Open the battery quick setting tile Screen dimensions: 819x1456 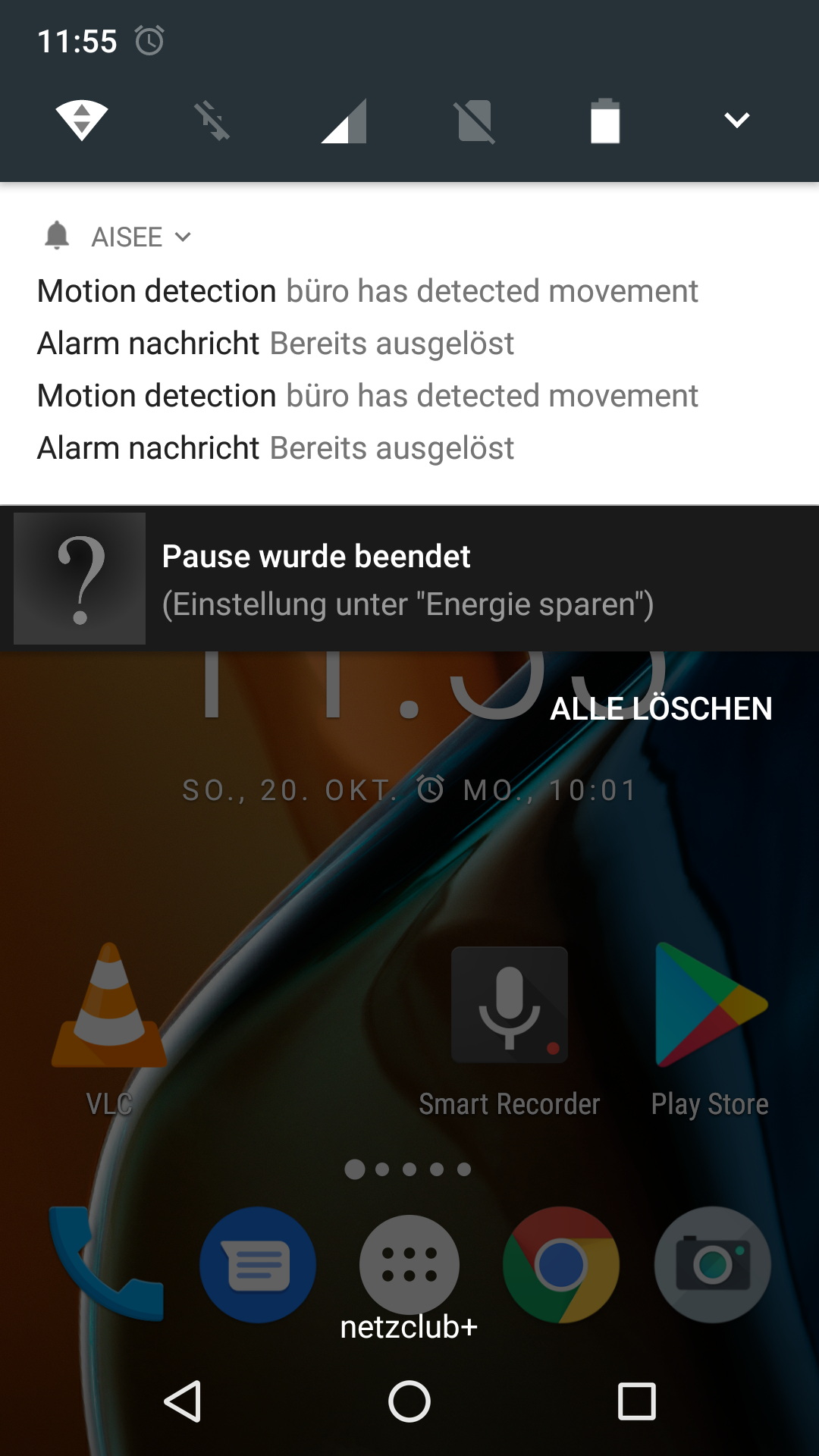tap(605, 120)
